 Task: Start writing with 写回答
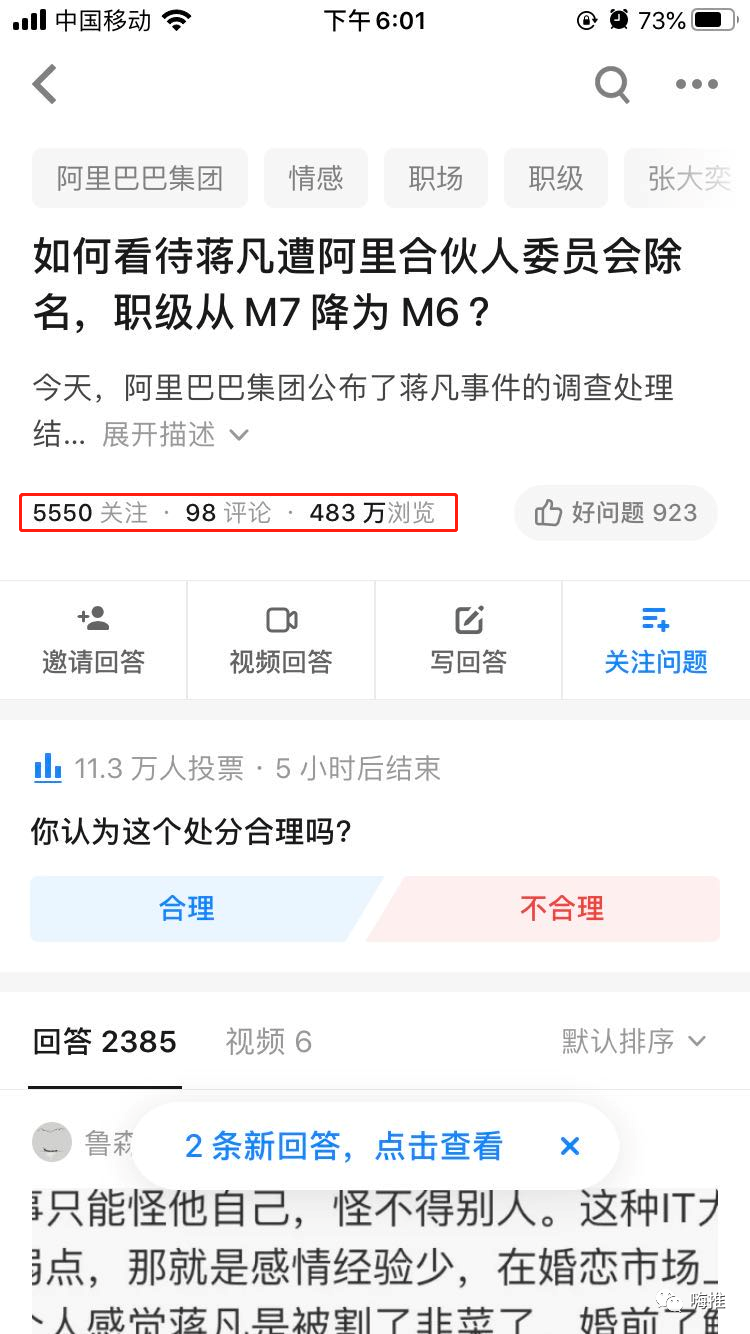(x=468, y=640)
